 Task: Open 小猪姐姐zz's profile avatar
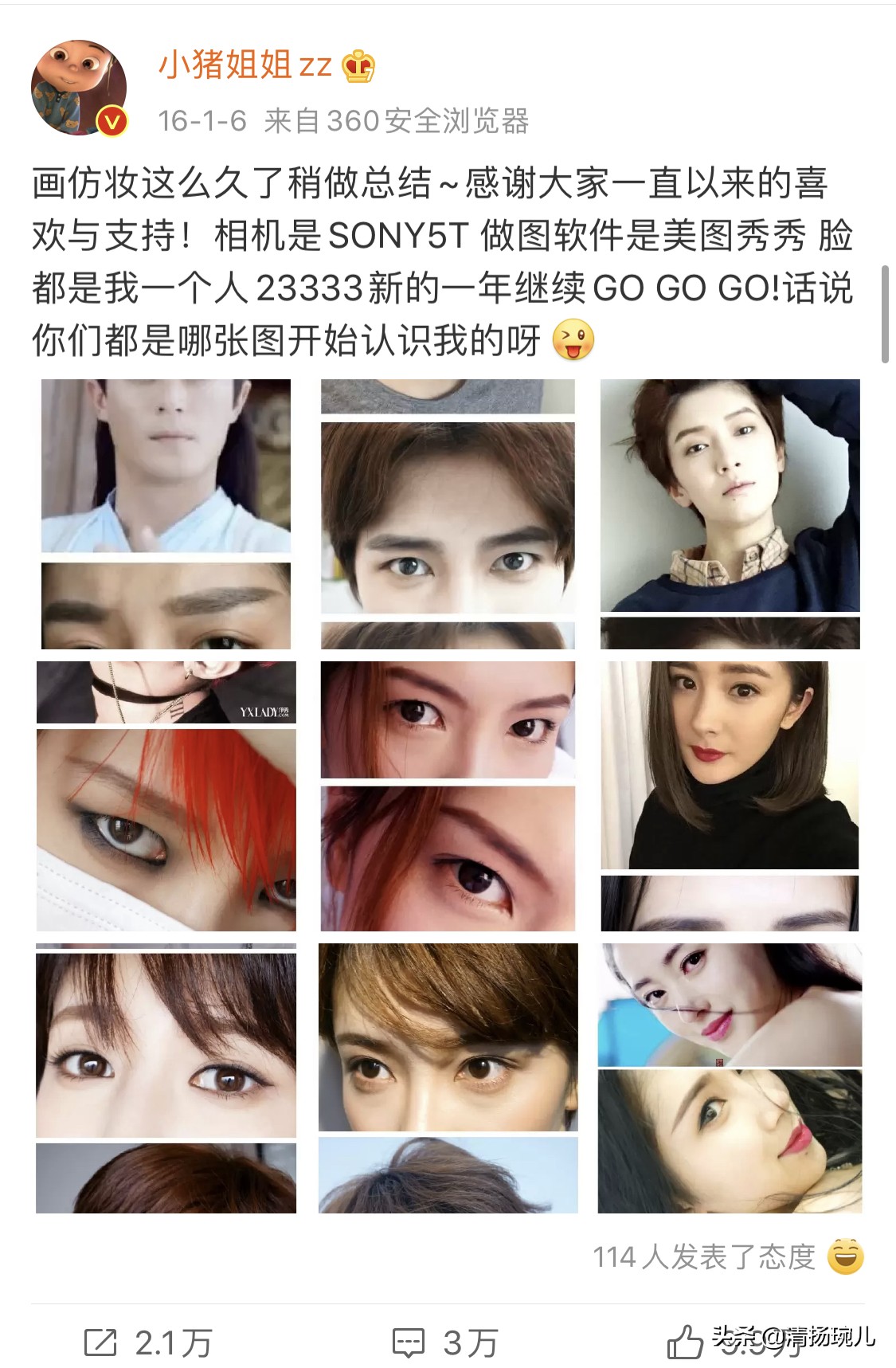pyautogui.click(x=79, y=88)
